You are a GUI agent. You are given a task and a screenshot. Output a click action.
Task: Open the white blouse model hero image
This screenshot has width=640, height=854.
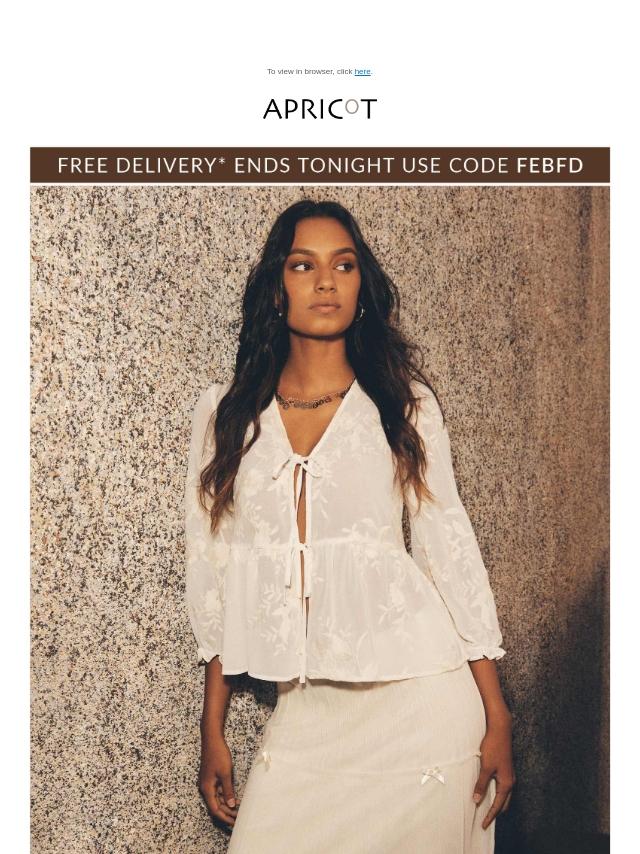tap(320, 520)
